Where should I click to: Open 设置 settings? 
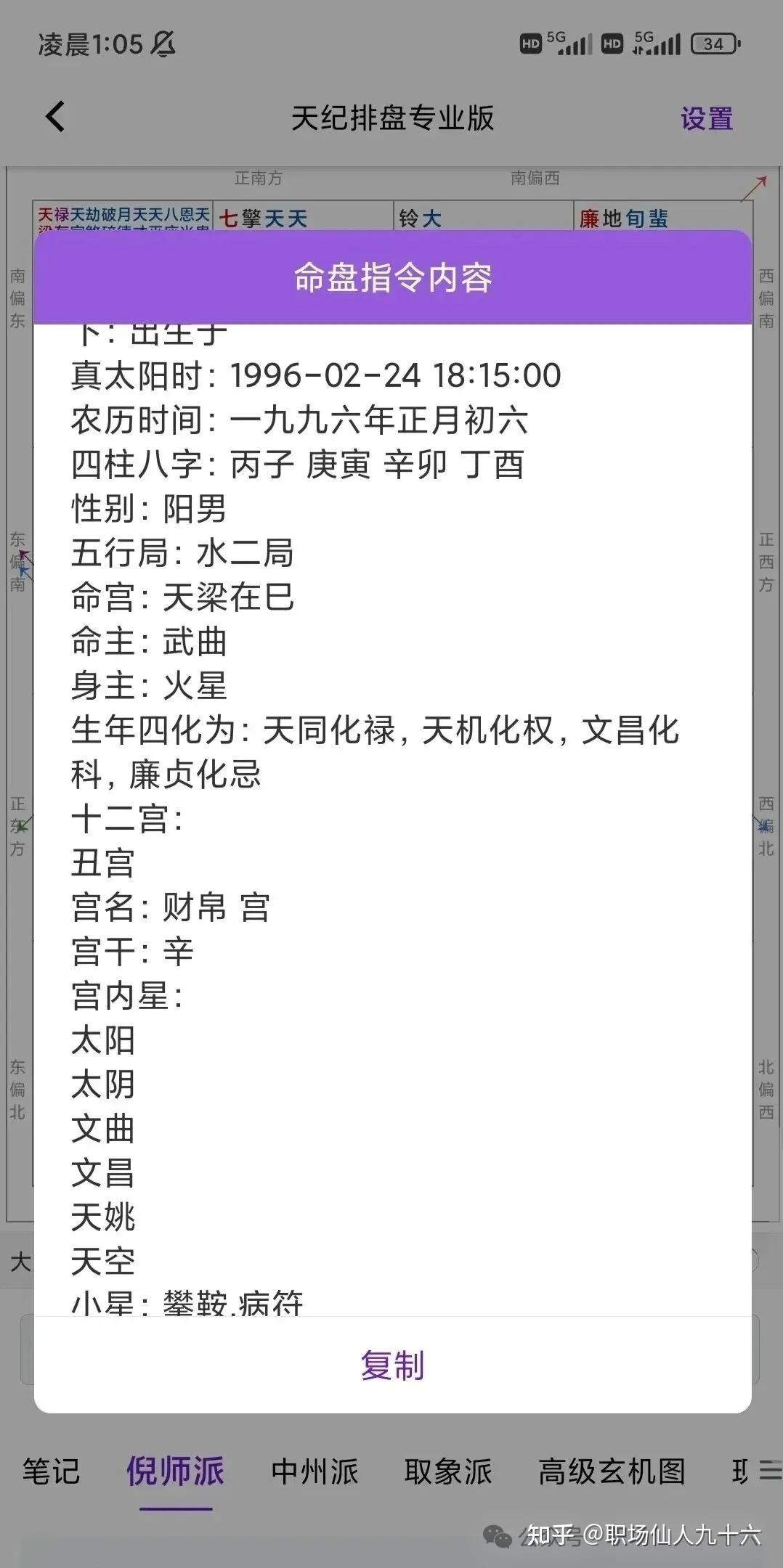pyautogui.click(x=706, y=118)
